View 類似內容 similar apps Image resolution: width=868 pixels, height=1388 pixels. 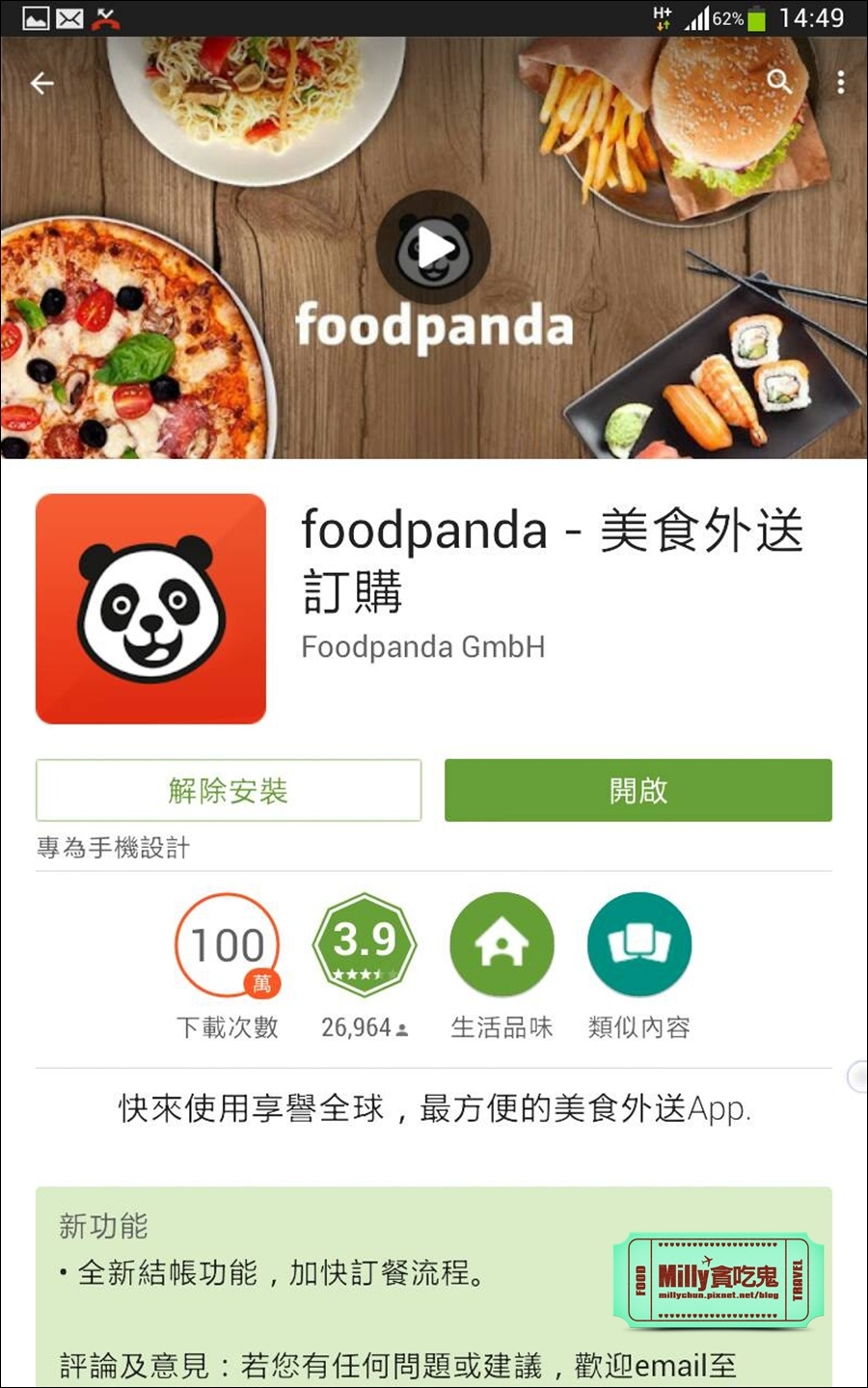click(638, 943)
